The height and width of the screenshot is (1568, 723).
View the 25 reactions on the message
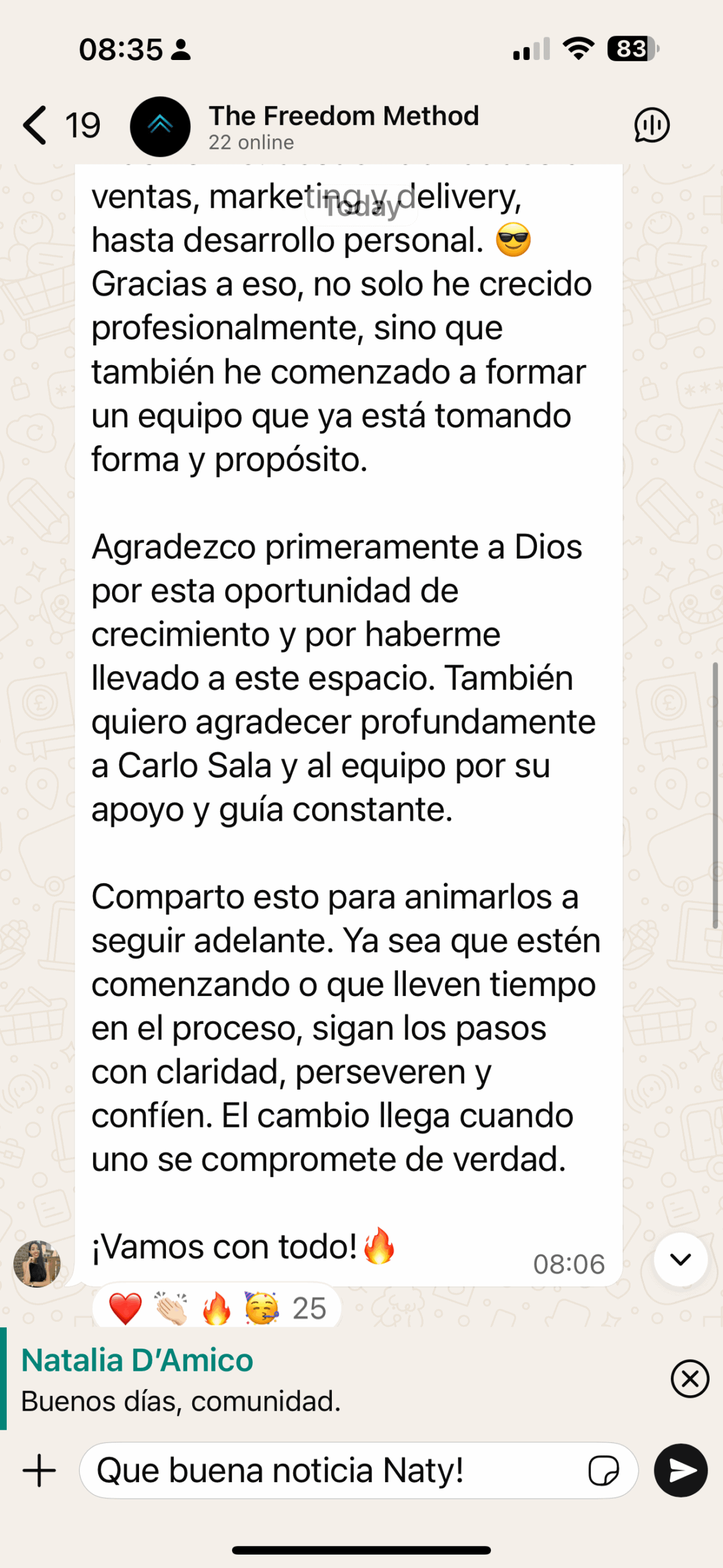click(217, 1308)
